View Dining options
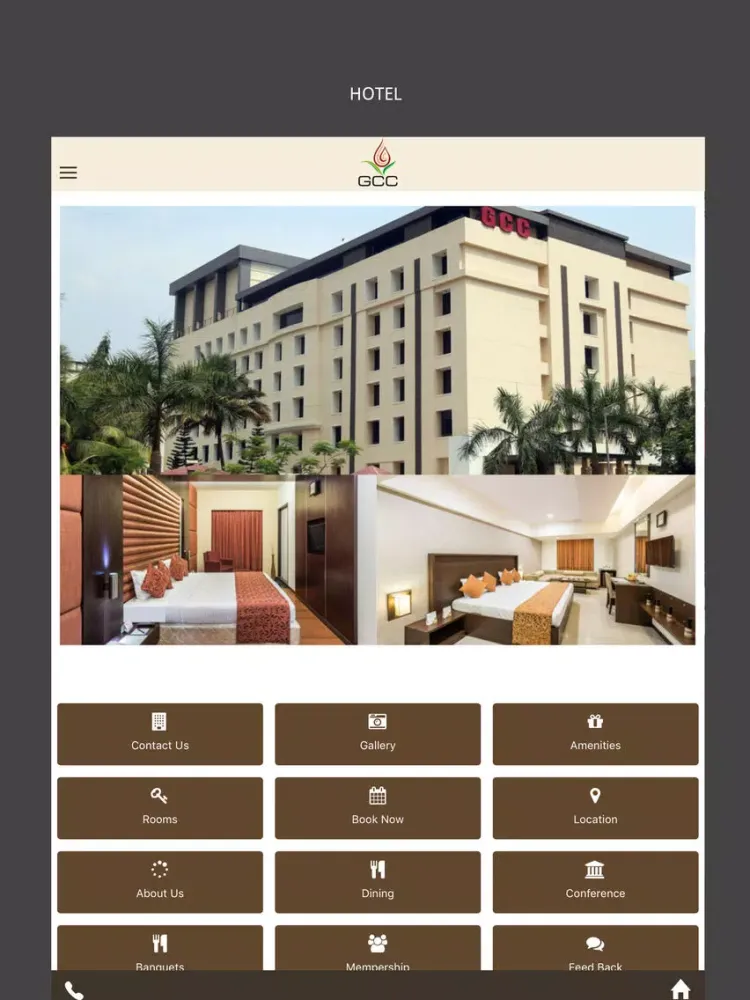The height and width of the screenshot is (1000, 750). tap(377, 882)
